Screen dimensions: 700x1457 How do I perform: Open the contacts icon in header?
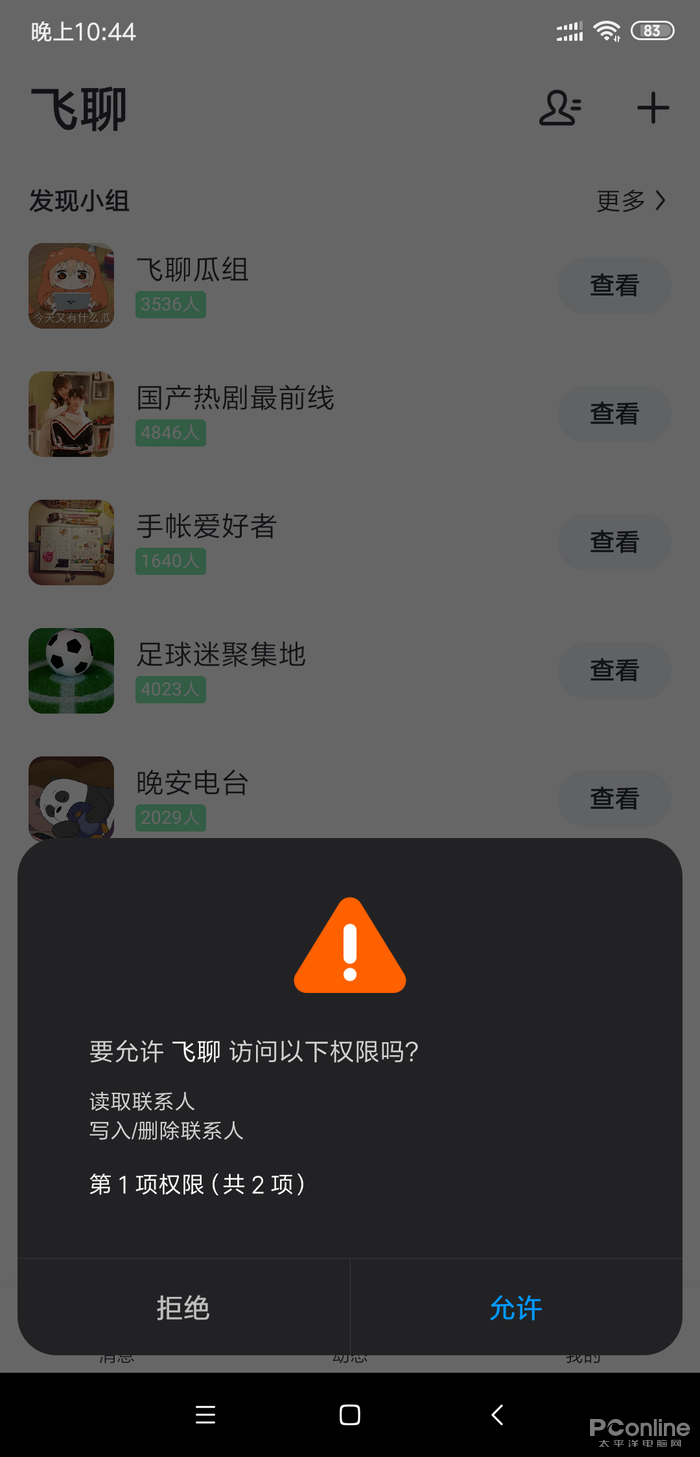560,108
